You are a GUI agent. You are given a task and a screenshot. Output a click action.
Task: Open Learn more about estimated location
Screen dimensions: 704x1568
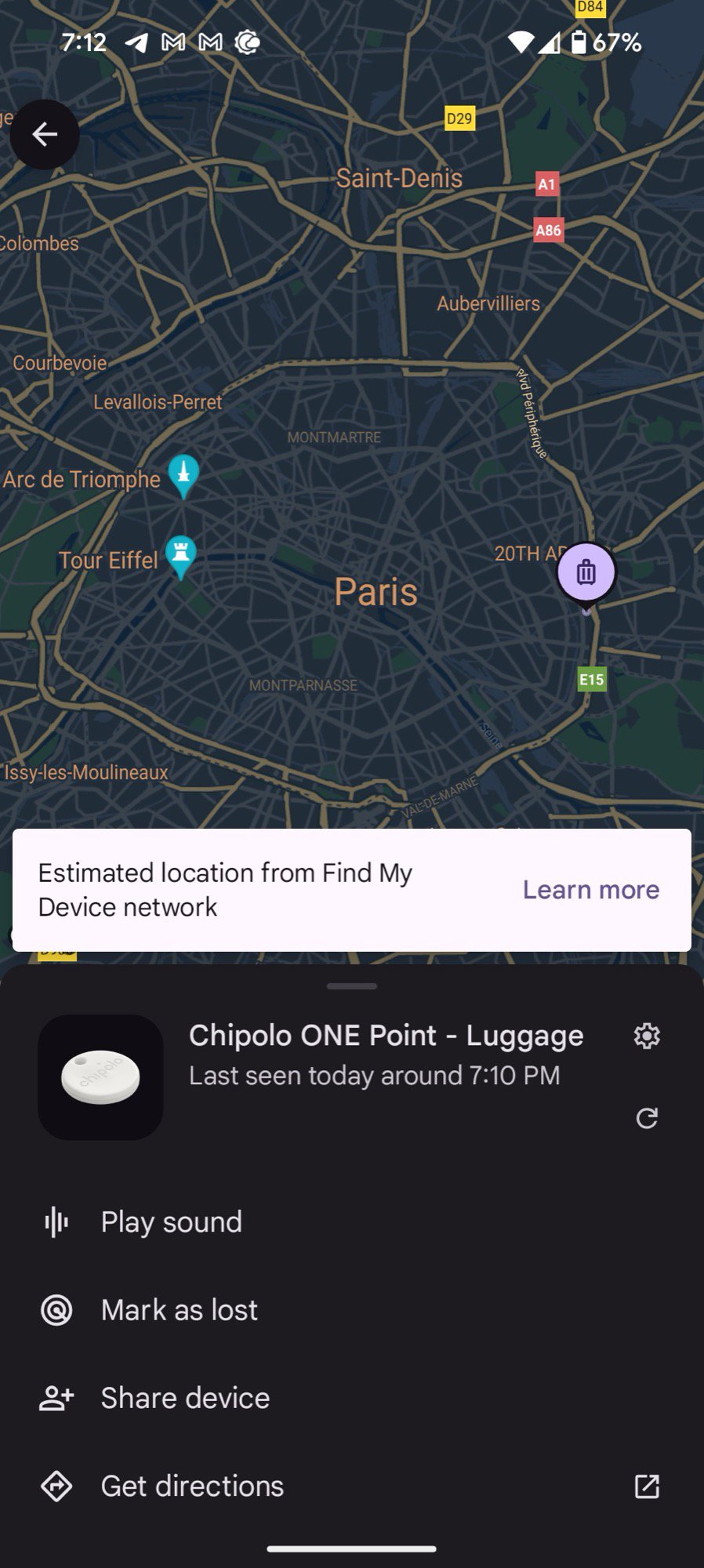[x=590, y=890]
